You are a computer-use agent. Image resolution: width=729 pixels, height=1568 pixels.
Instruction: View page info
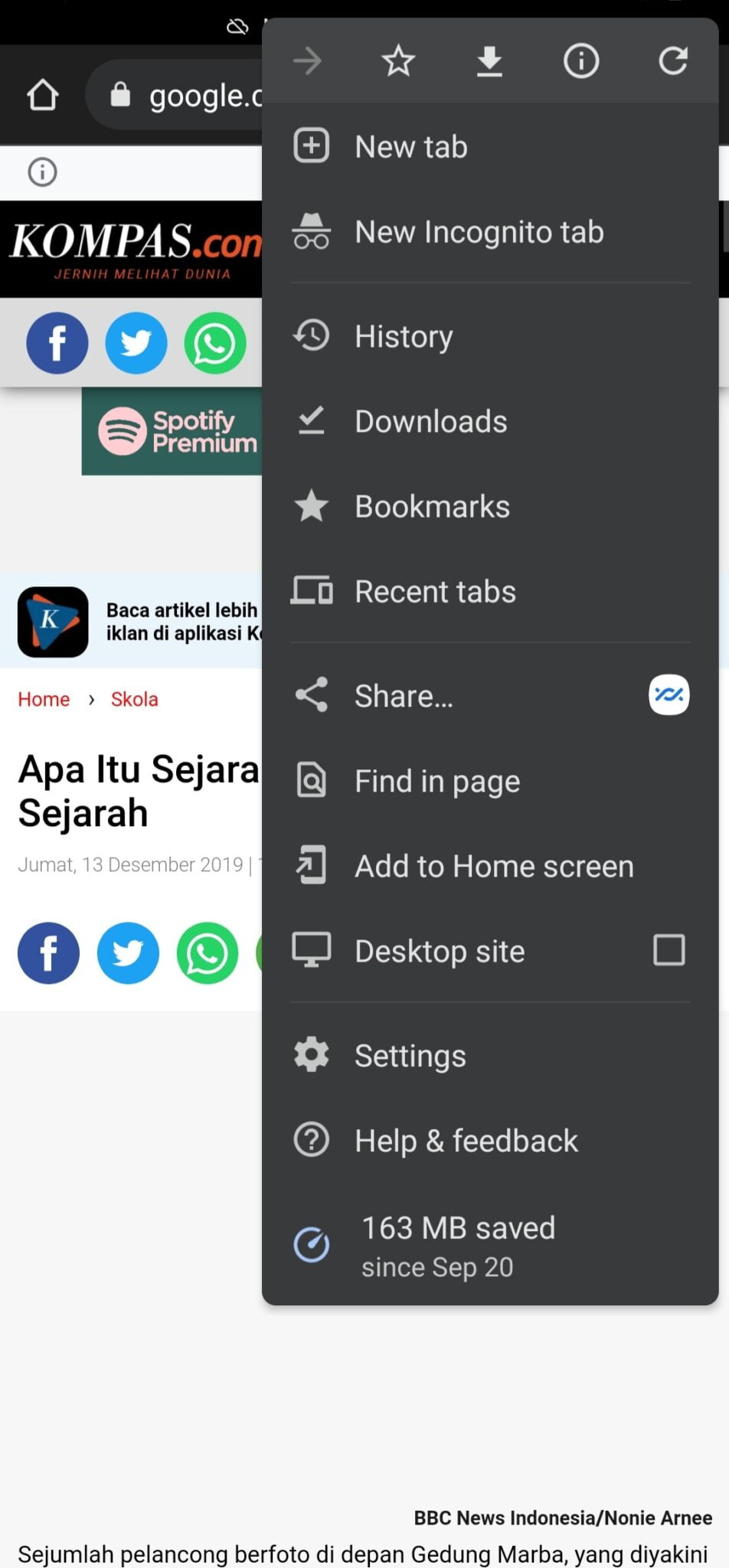581,61
